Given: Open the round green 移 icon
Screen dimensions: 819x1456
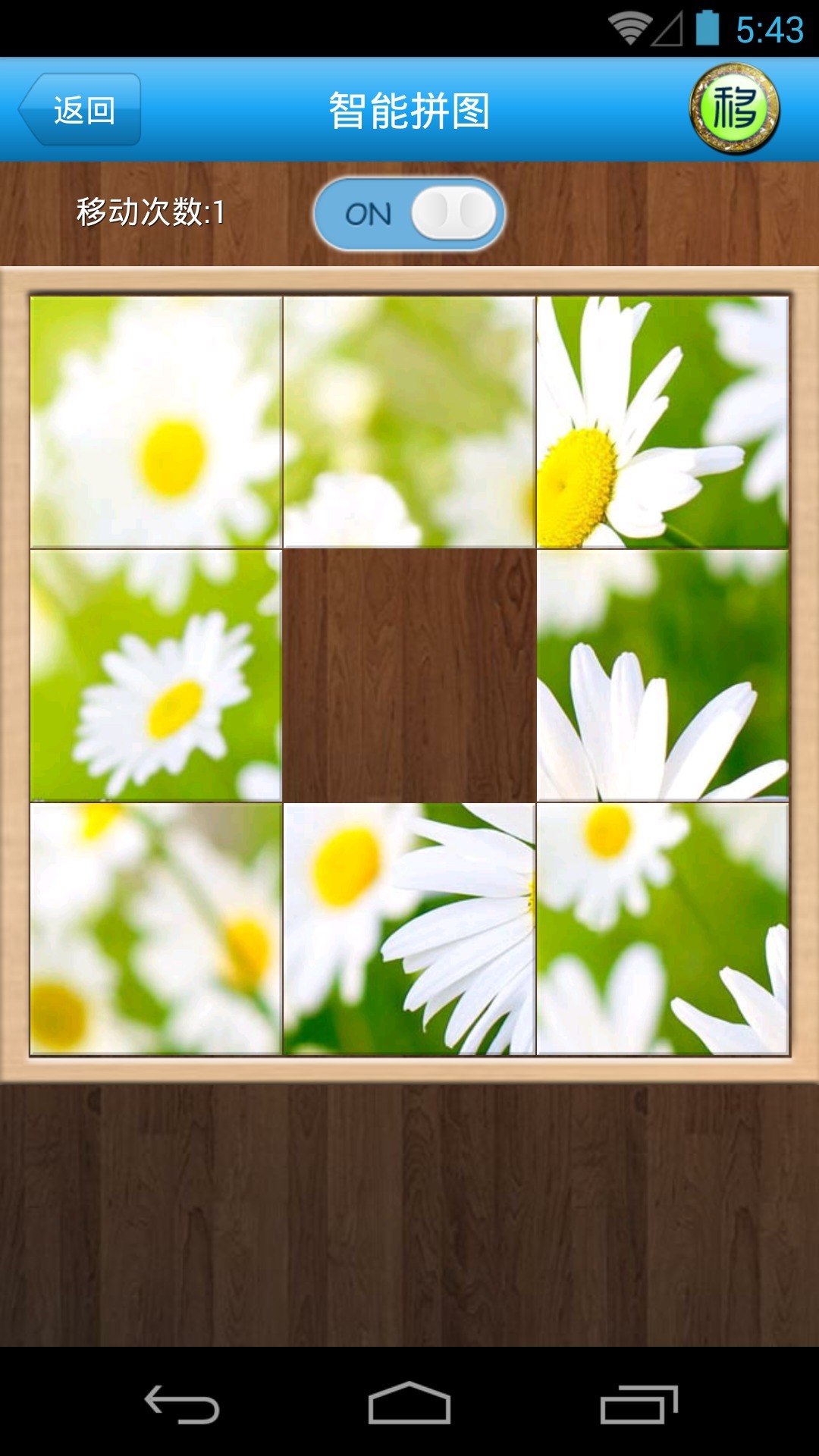Looking at the screenshot, I should click(x=734, y=109).
